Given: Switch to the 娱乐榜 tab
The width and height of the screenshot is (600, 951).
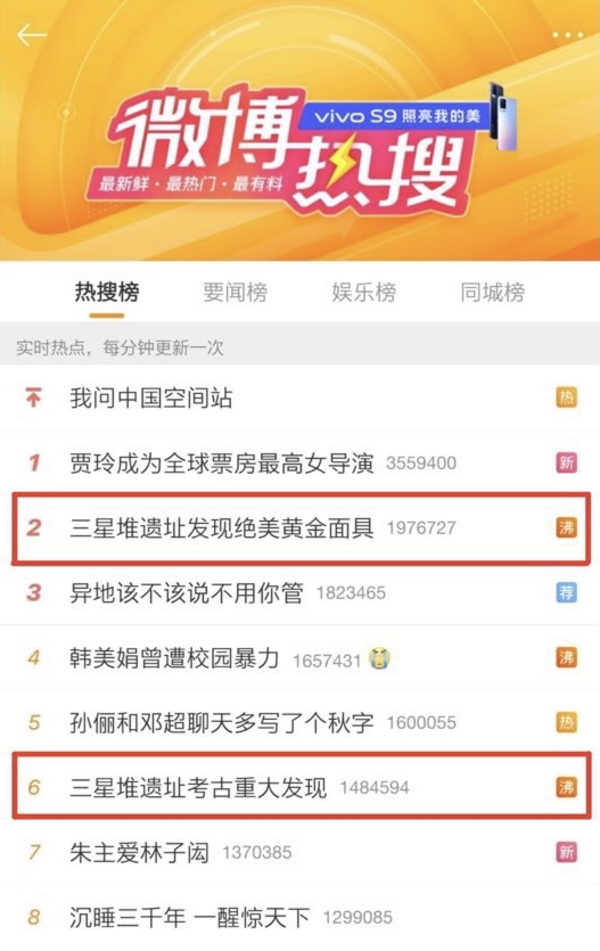Looking at the screenshot, I should tap(364, 293).
